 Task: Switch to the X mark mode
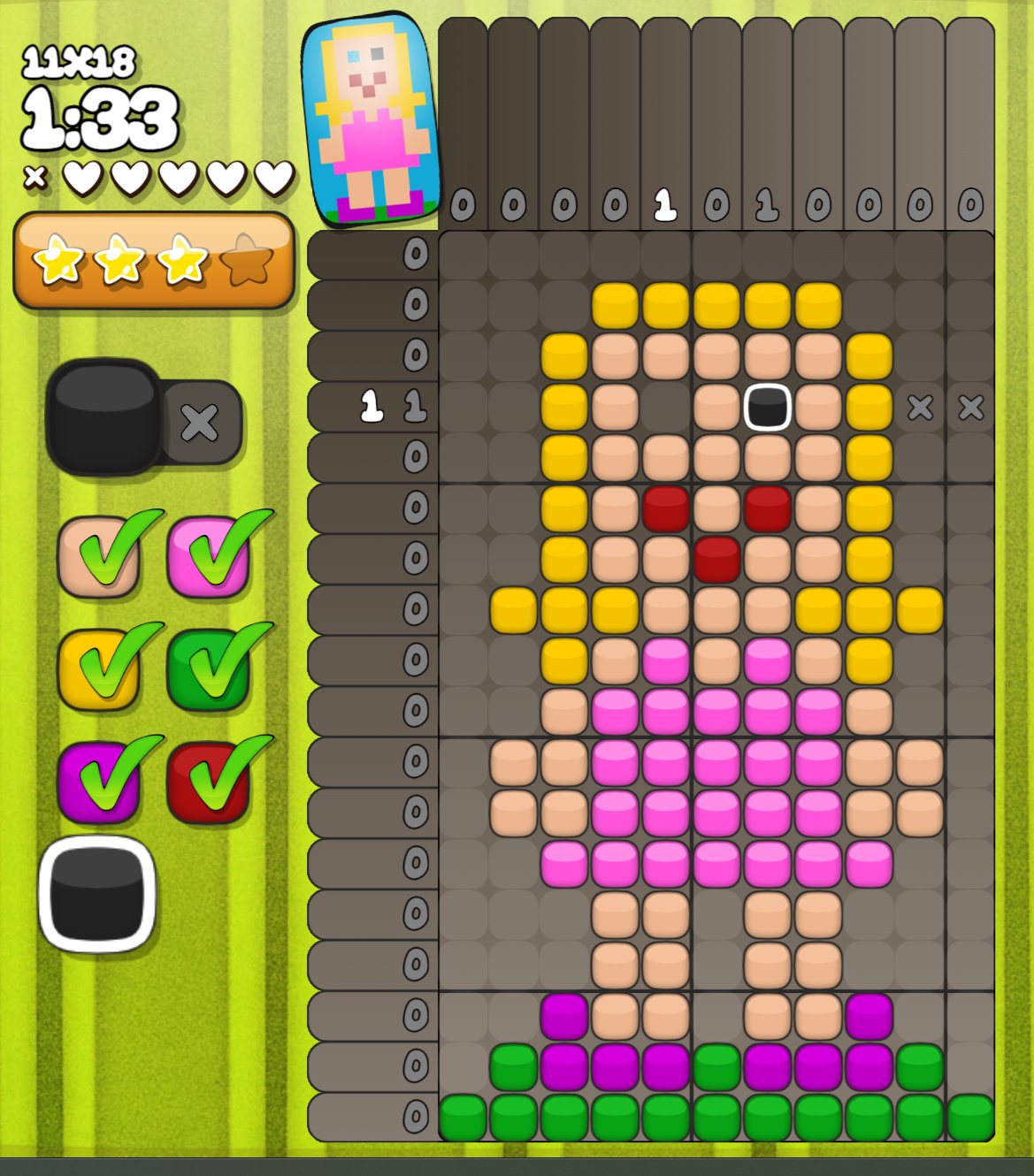tap(200, 423)
